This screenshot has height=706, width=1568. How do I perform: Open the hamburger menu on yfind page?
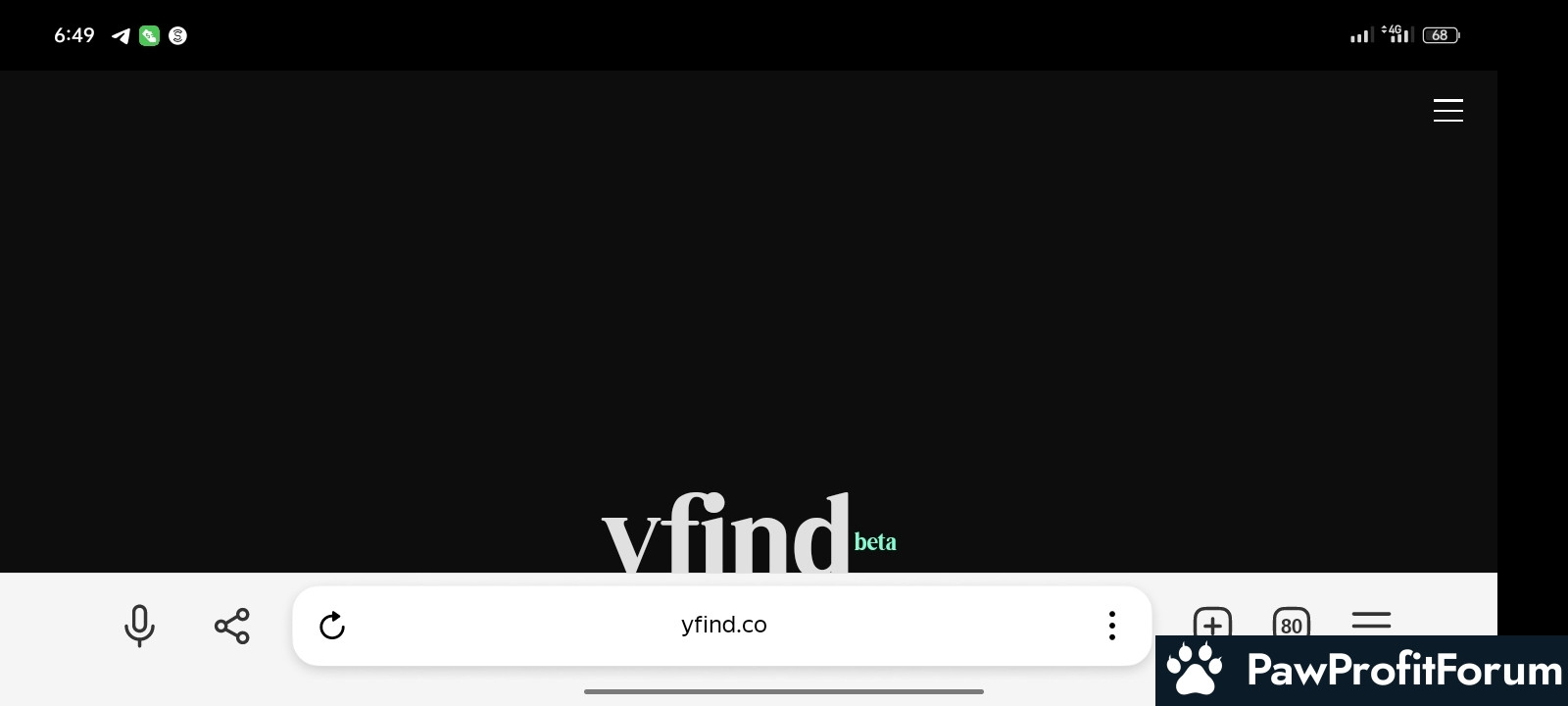(x=1447, y=110)
